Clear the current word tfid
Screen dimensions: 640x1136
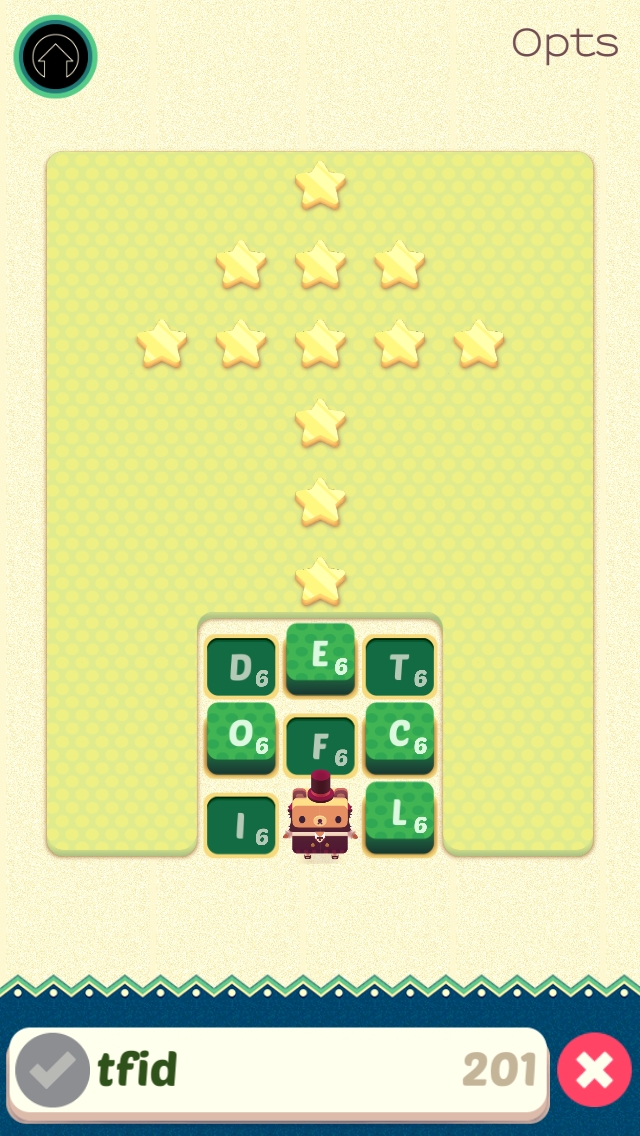(x=594, y=1070)
